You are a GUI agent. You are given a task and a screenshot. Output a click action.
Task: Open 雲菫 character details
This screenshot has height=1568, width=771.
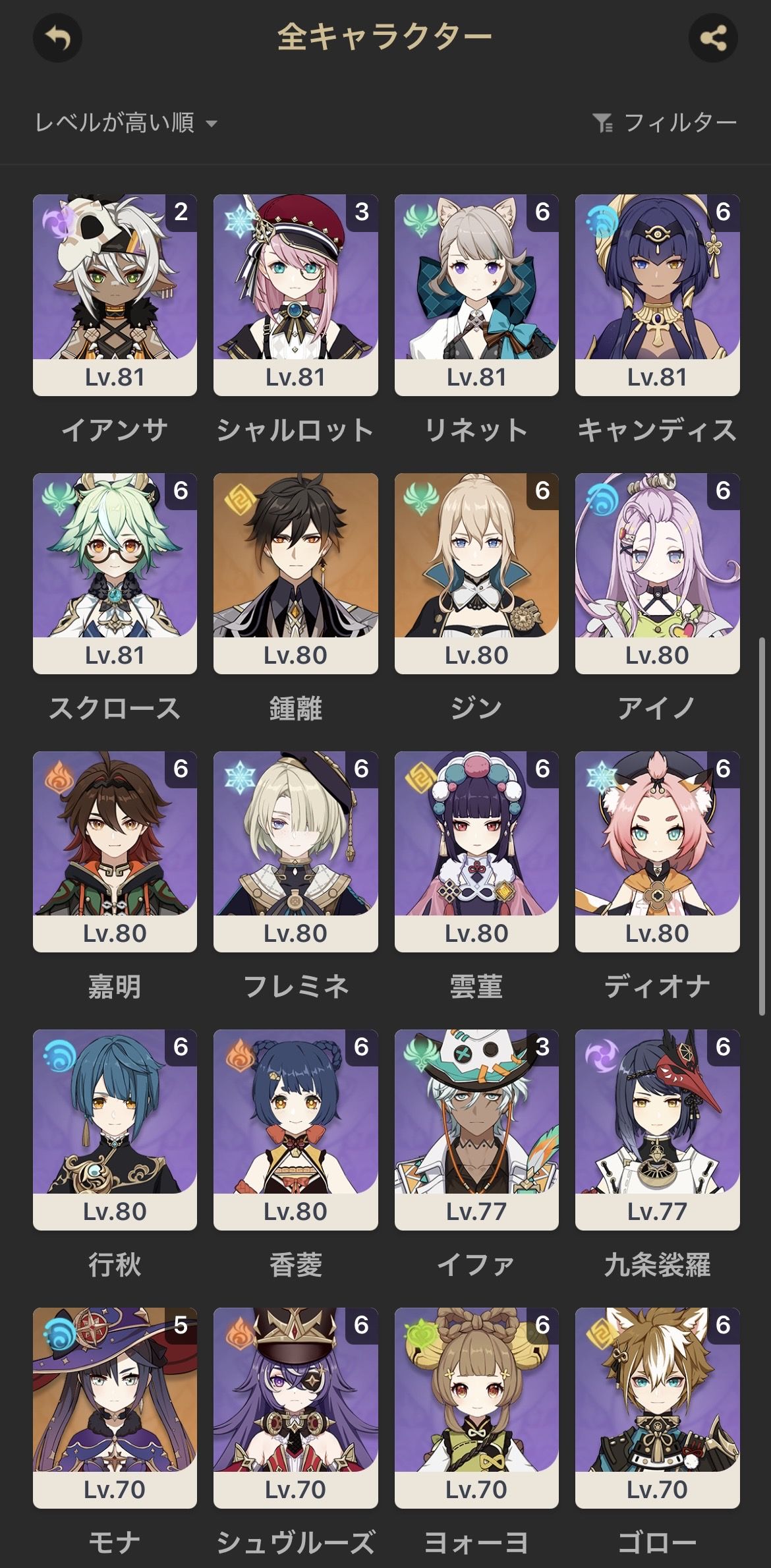click(x=476, y=851)
